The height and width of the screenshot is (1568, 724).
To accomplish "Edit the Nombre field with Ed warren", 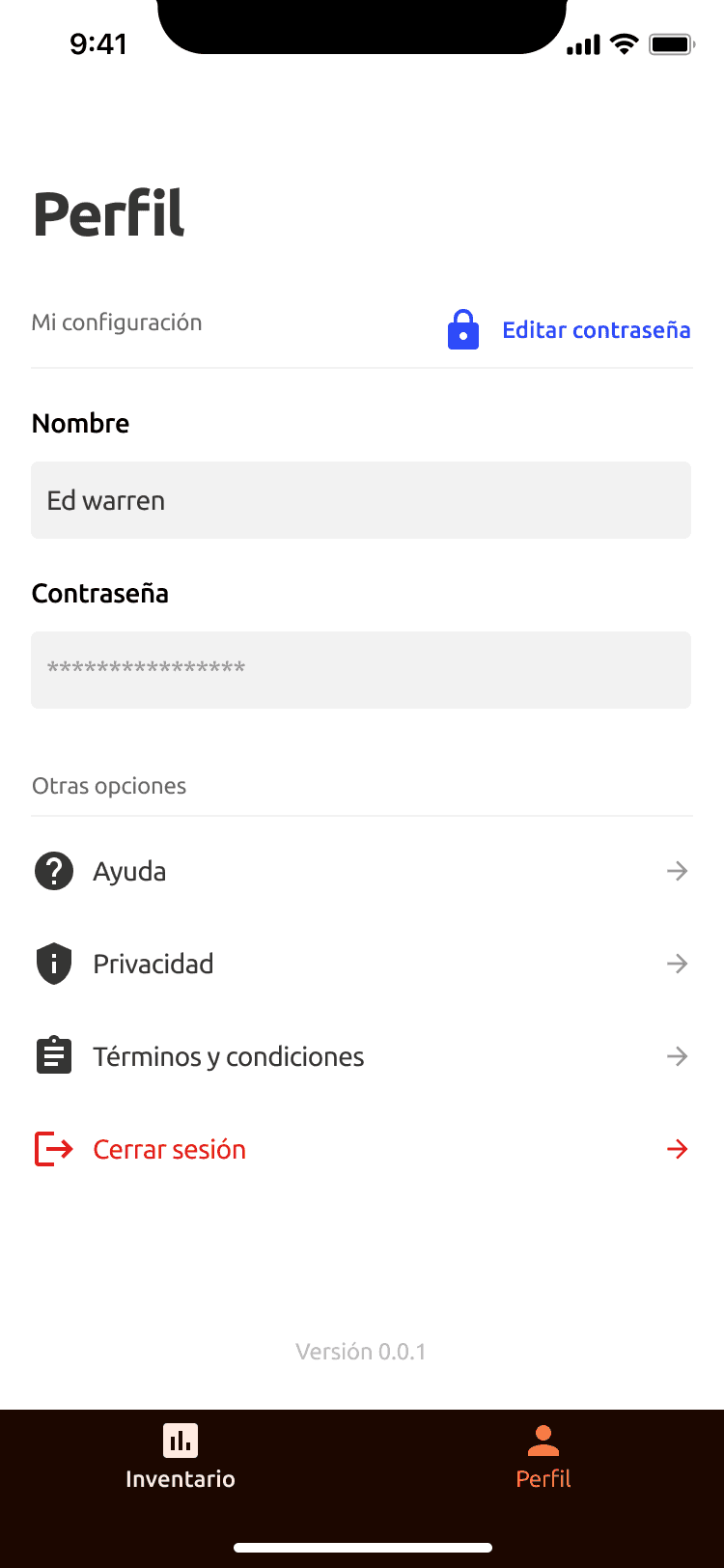I will (361, 500).
